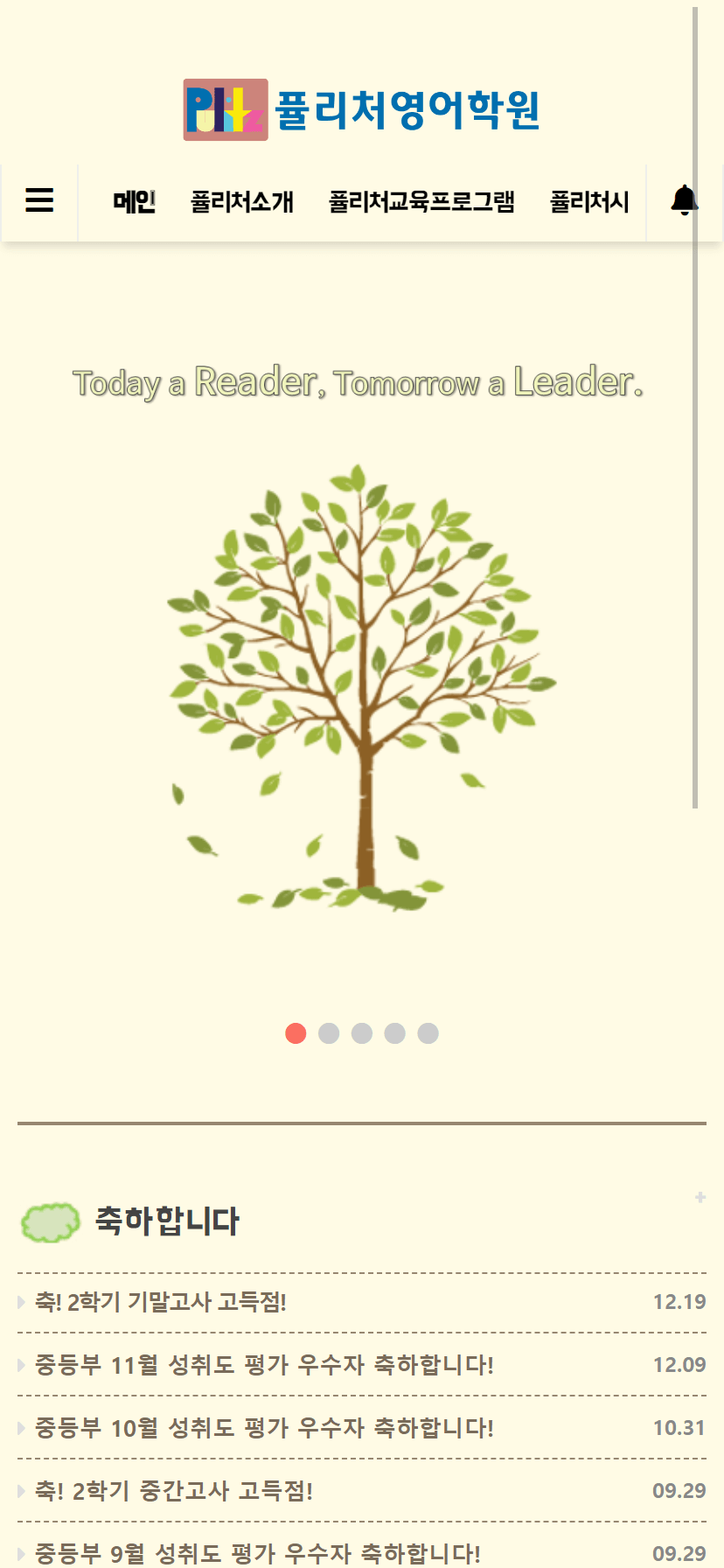Jump to the second slide dot
Screen dimensions: 724x1568
coord(329,1033)
